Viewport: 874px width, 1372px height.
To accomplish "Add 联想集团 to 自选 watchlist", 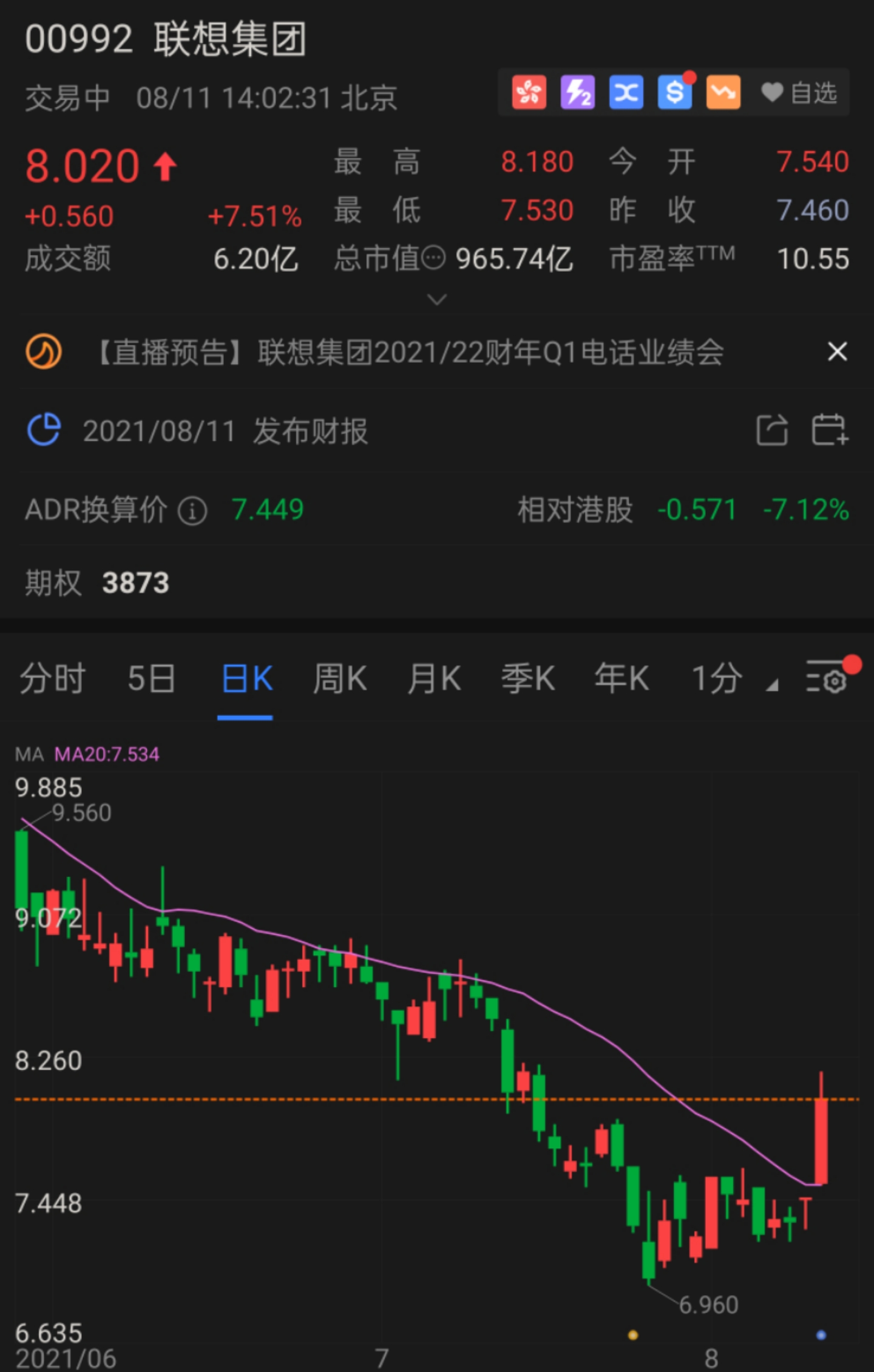I will 799,93.
